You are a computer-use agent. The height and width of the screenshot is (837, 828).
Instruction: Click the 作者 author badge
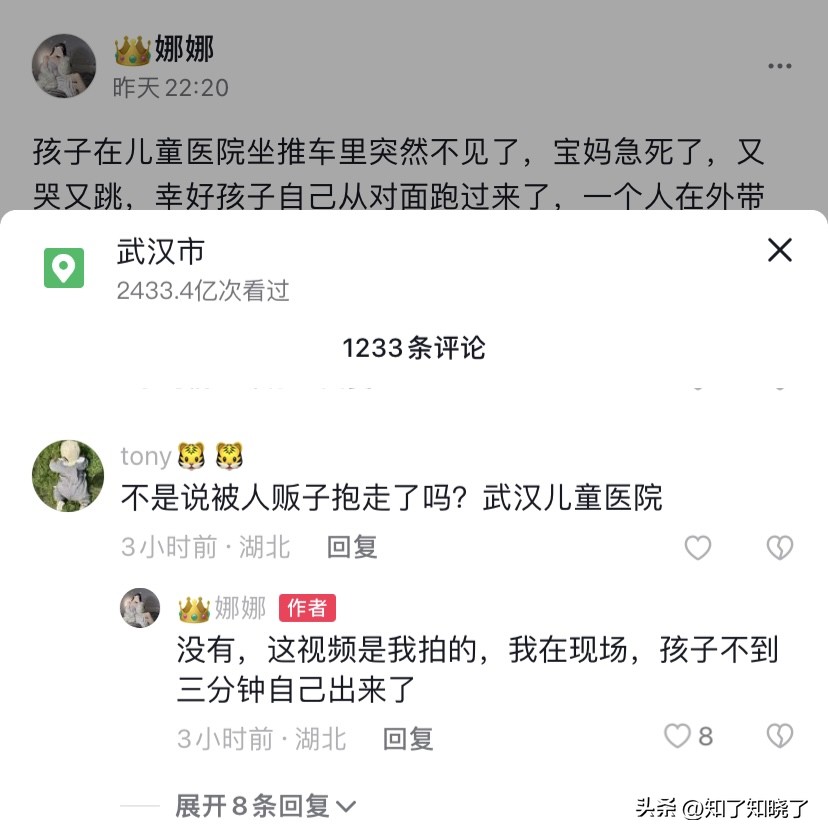[x=307, y=607]
